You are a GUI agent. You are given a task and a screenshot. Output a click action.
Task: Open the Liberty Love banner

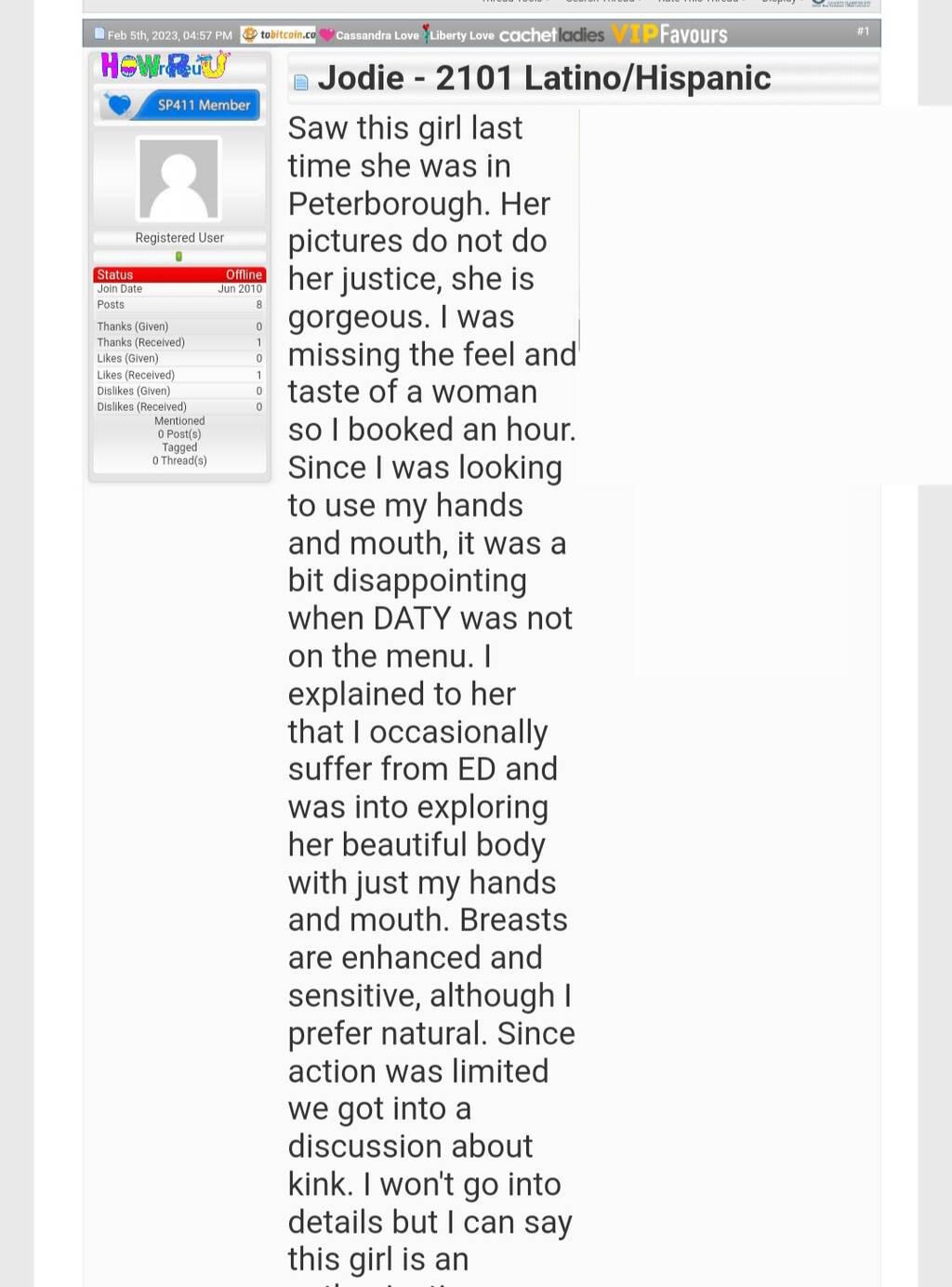point(459,35)
